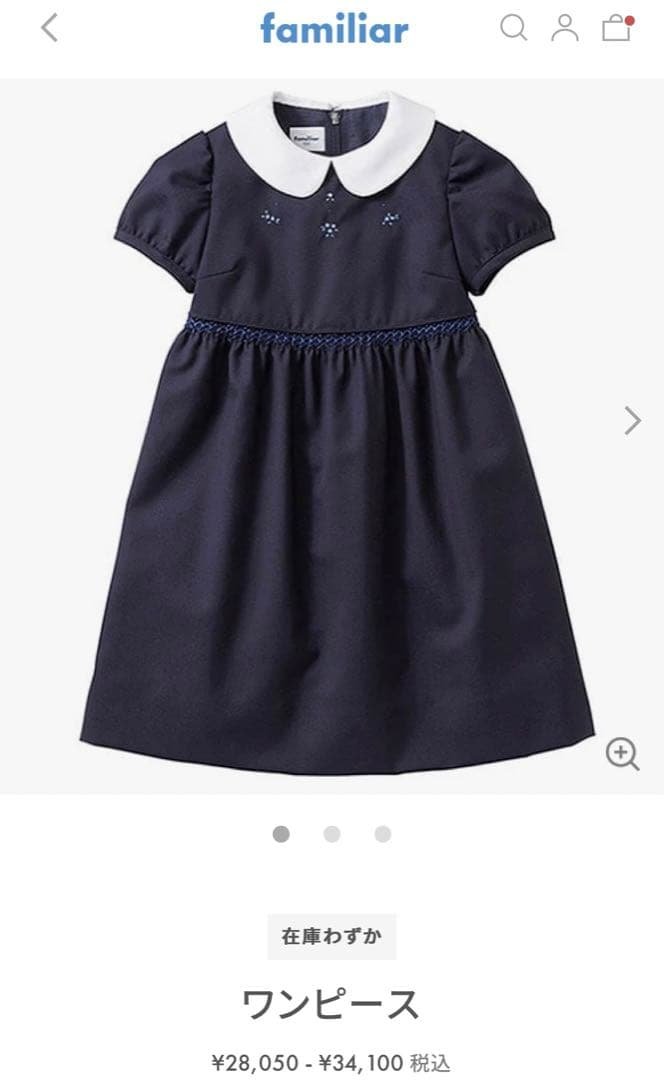This screenshot has height=1080, width=665.
Task: Show the next product image arrow
Action: coord(632,421)
